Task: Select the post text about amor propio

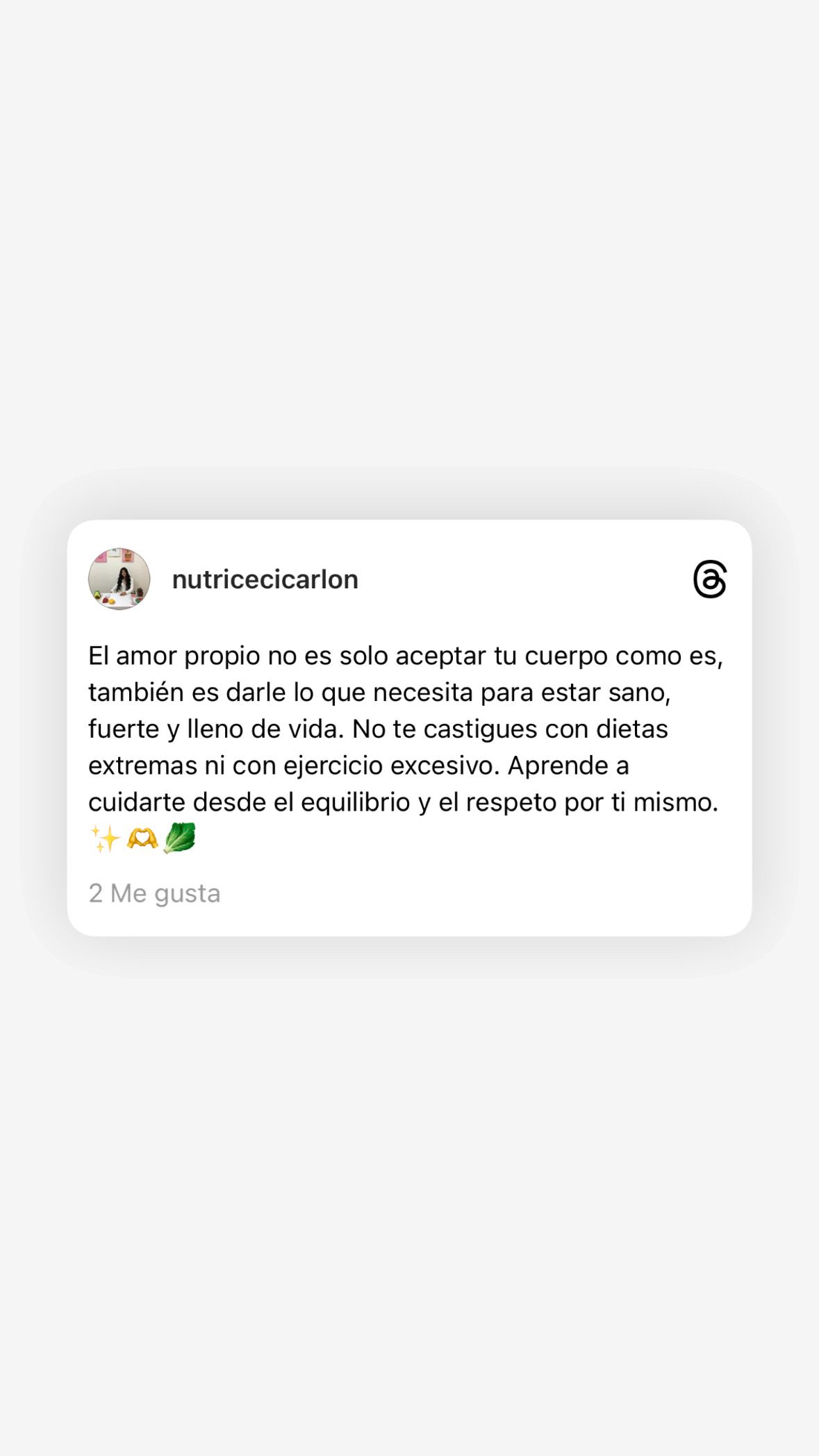Action: point(406,729)
